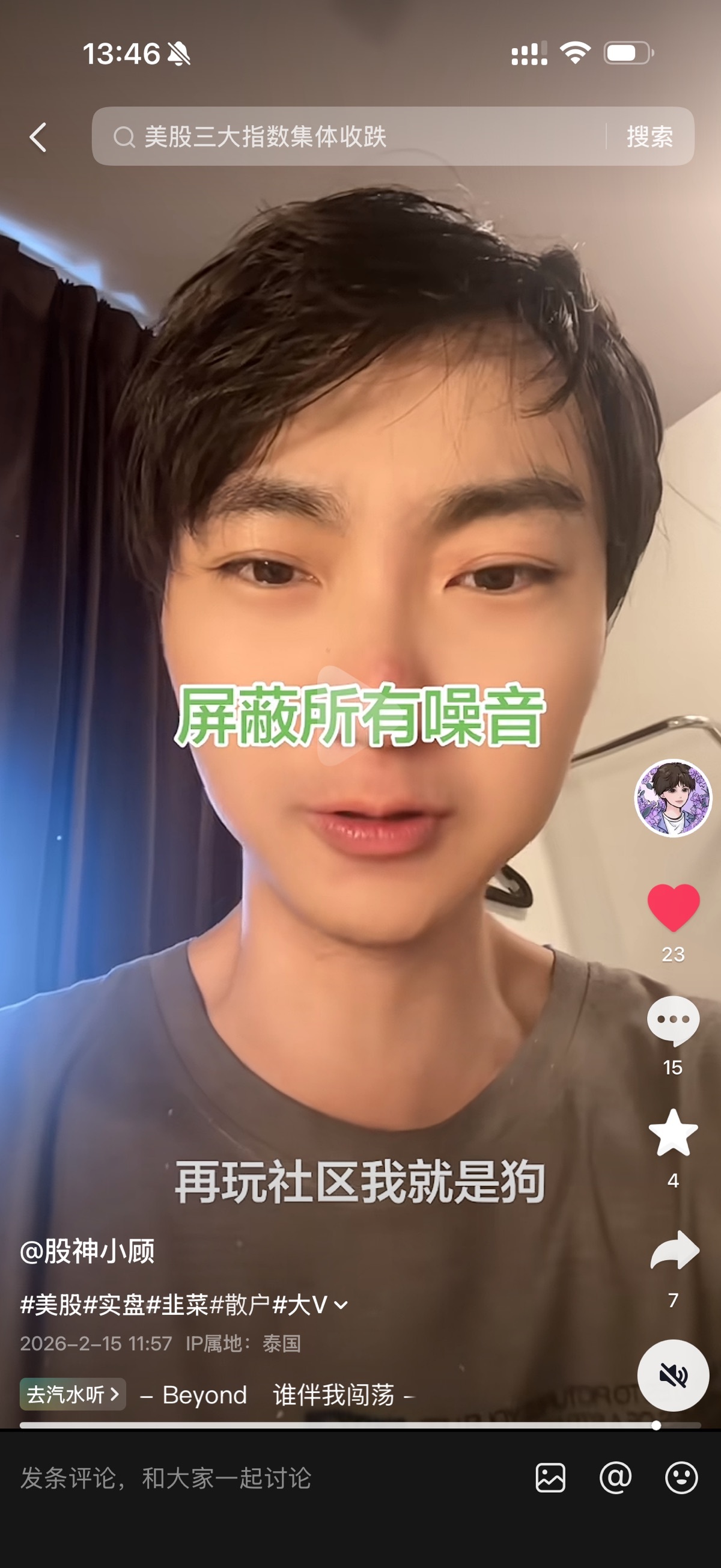Image resolution: width=721 pixels, height=1568 pixels.
Task: Tap the 搜索 button
Action: click(x=650, y=136)
